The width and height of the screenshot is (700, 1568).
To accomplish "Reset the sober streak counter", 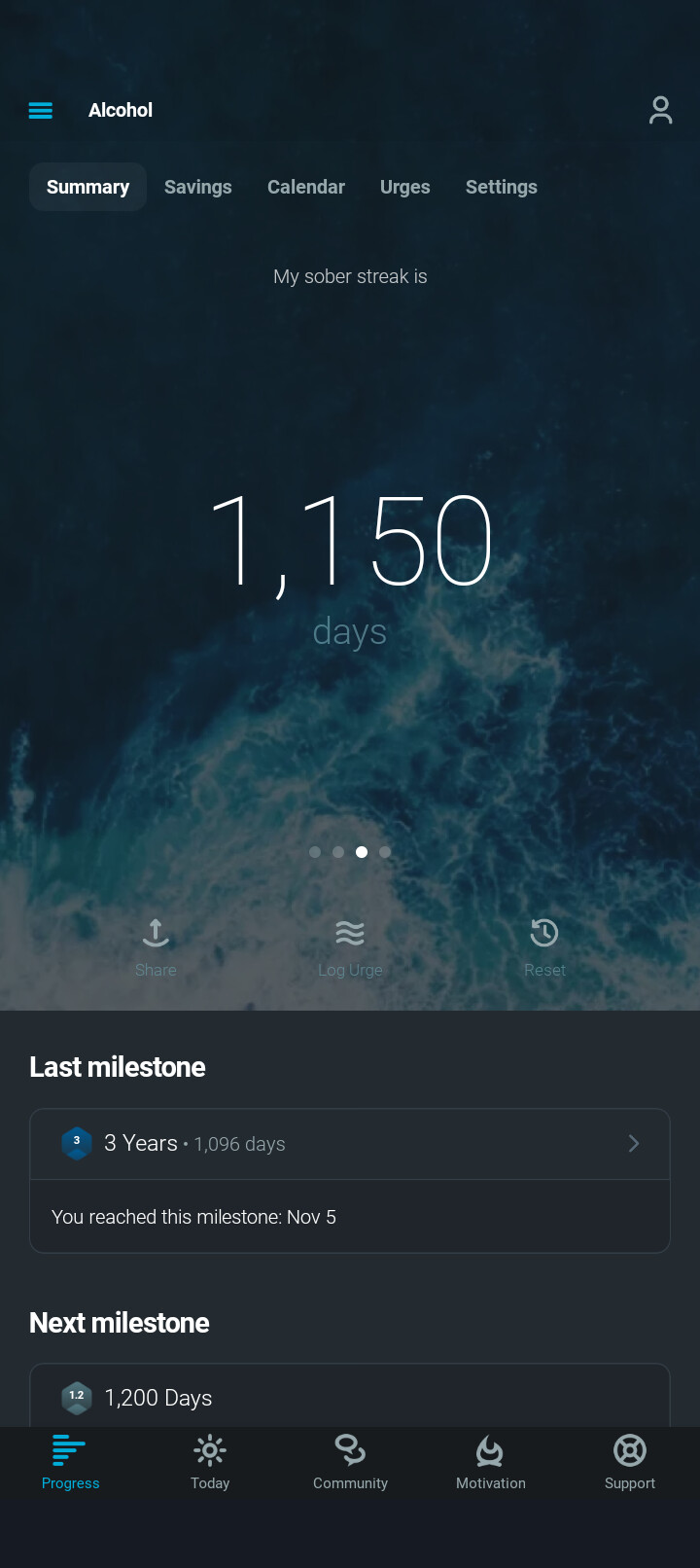I will pyautogui.click(x=544, y=945).
